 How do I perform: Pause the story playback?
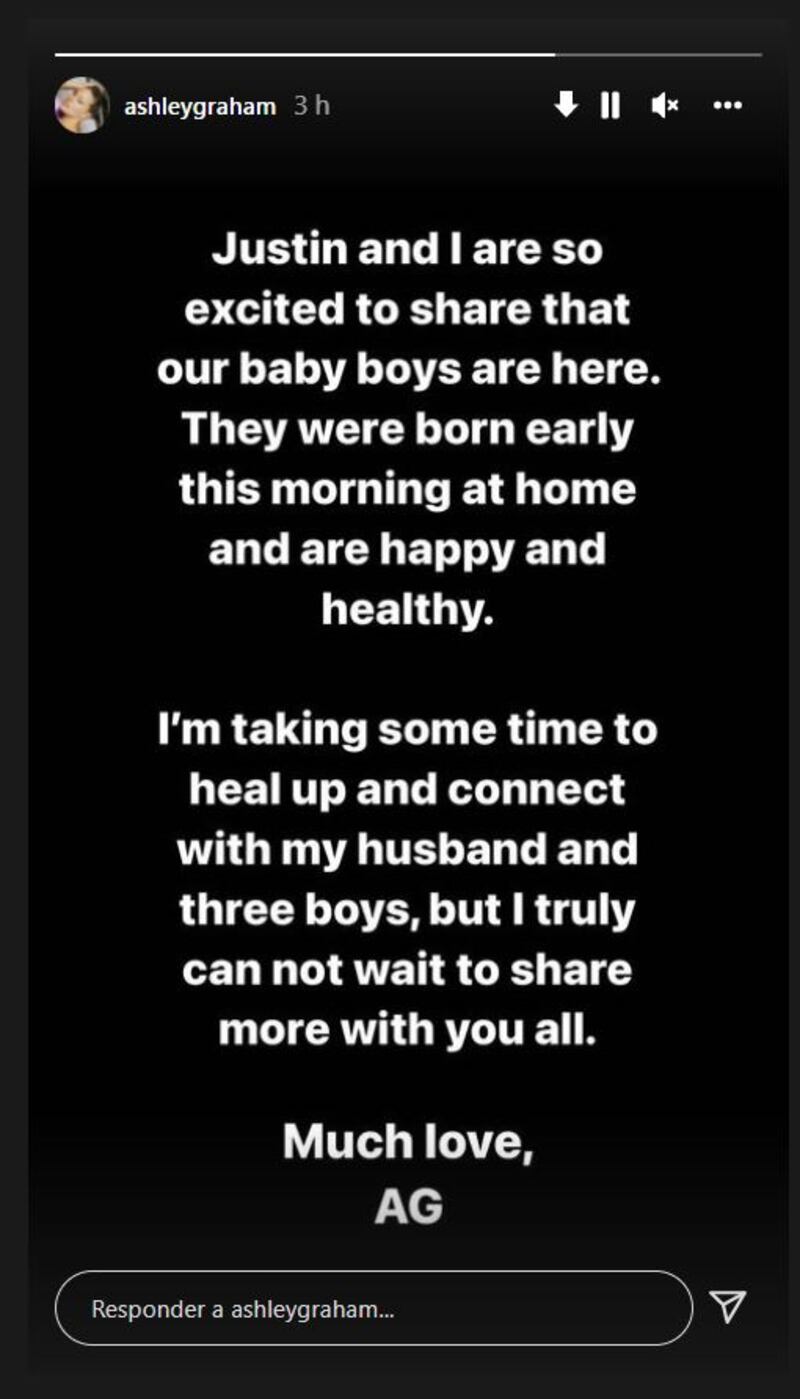[610, 105]
